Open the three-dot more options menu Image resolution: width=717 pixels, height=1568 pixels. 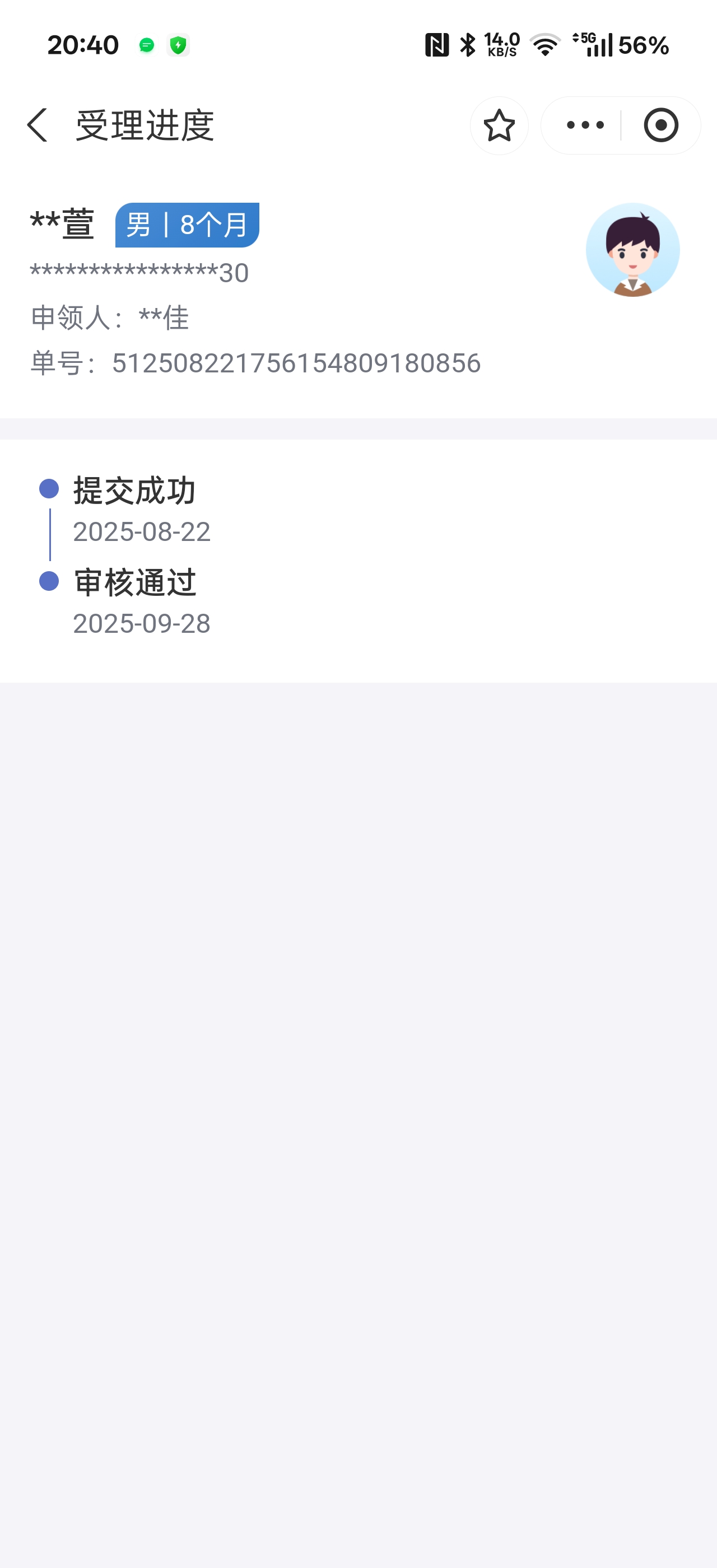coord(584,125)
